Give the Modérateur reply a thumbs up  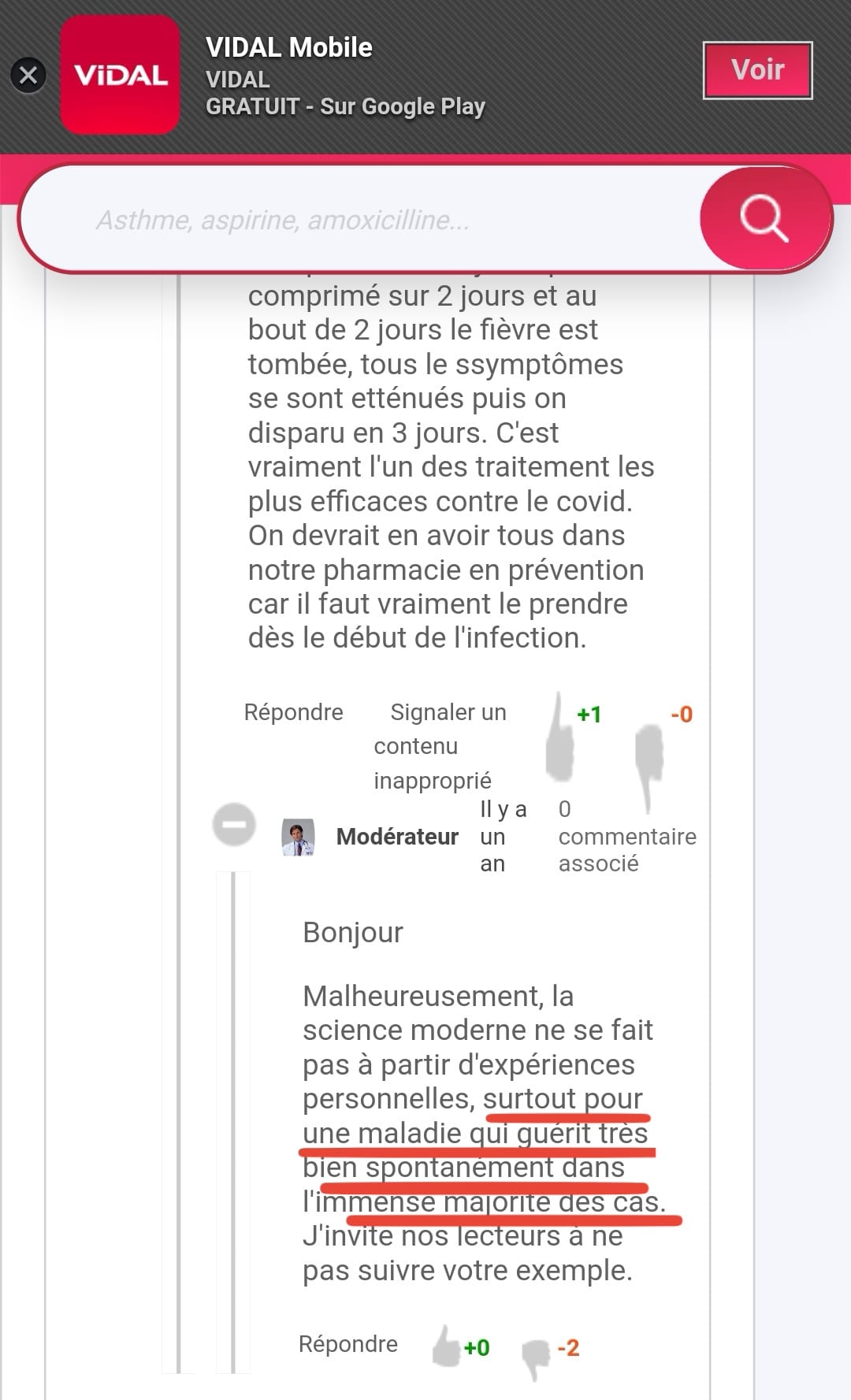446,1346
